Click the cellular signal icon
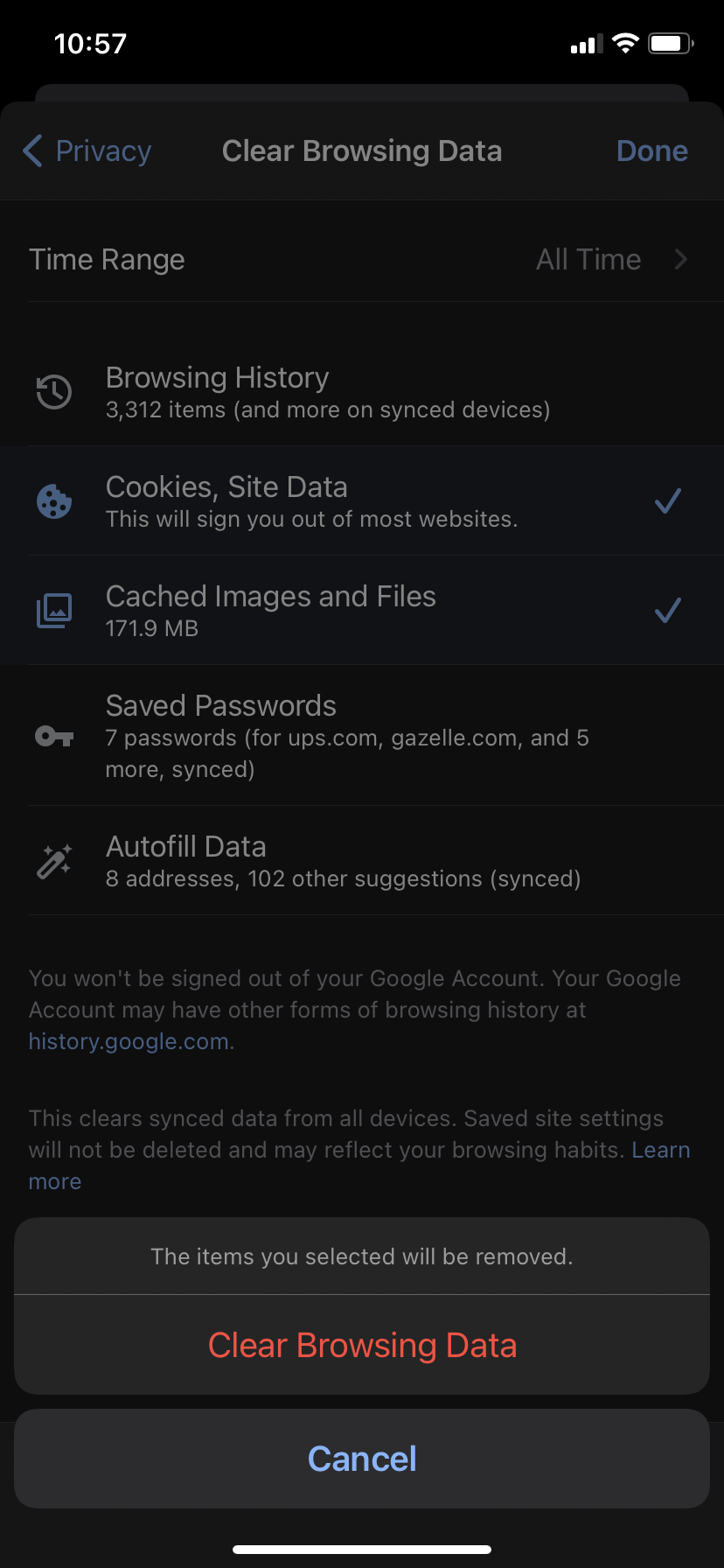Image resolution: width=724 pixels, height=1568 pixels. 586,43
